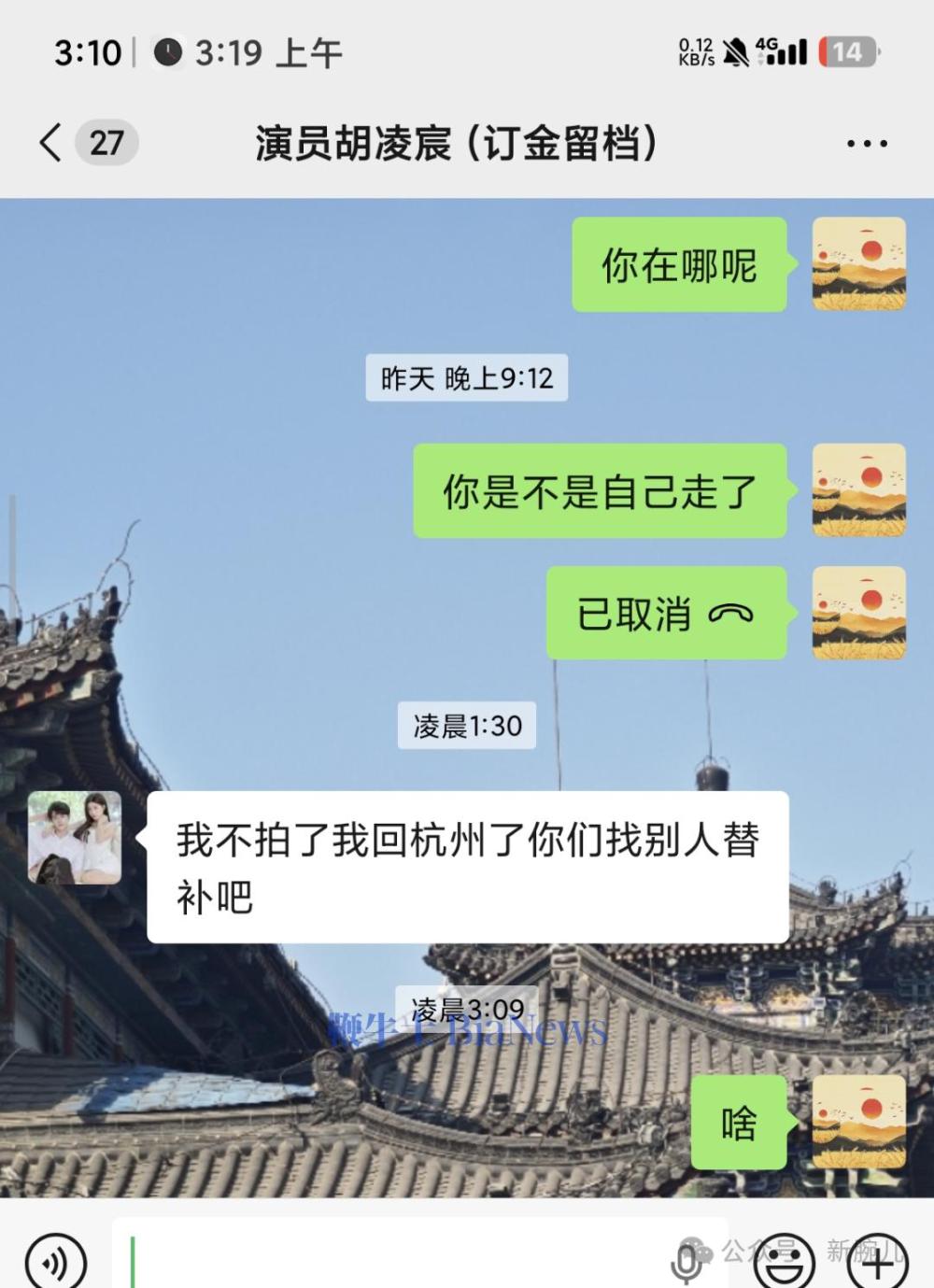Go back to the chat list
Screen dimensions: 934x1288
click(51, 143)
